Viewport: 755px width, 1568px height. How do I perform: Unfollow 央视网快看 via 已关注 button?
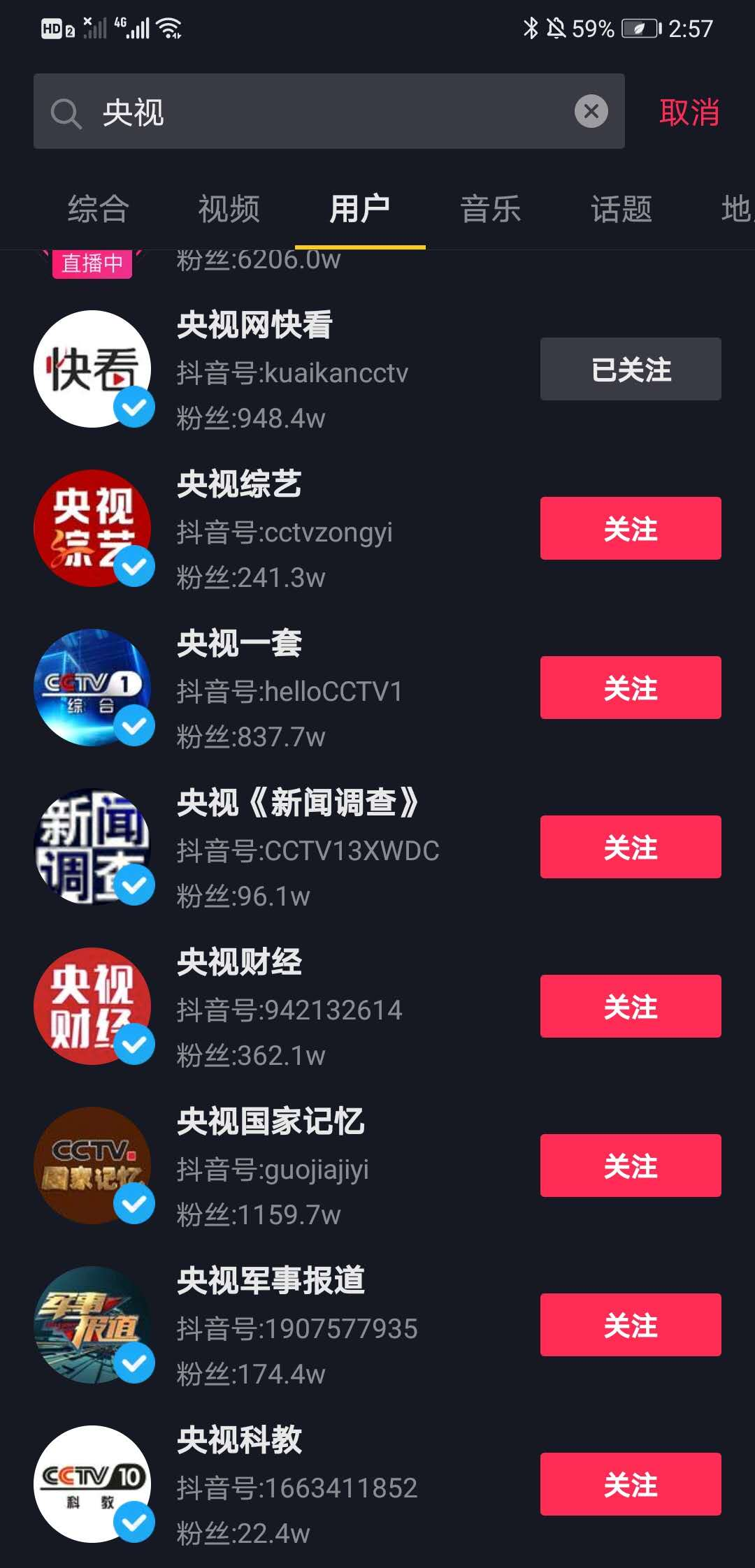coord(630,369)
